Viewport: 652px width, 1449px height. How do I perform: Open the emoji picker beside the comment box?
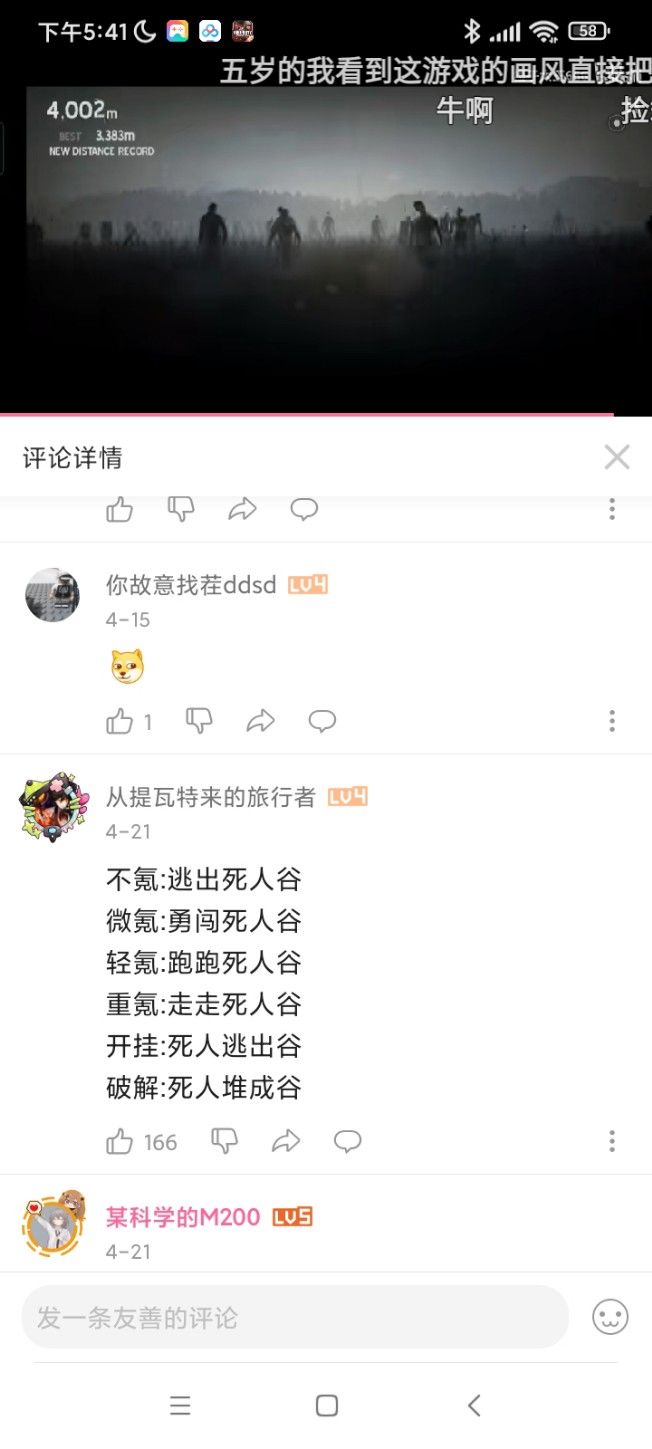coord(610,1317)
